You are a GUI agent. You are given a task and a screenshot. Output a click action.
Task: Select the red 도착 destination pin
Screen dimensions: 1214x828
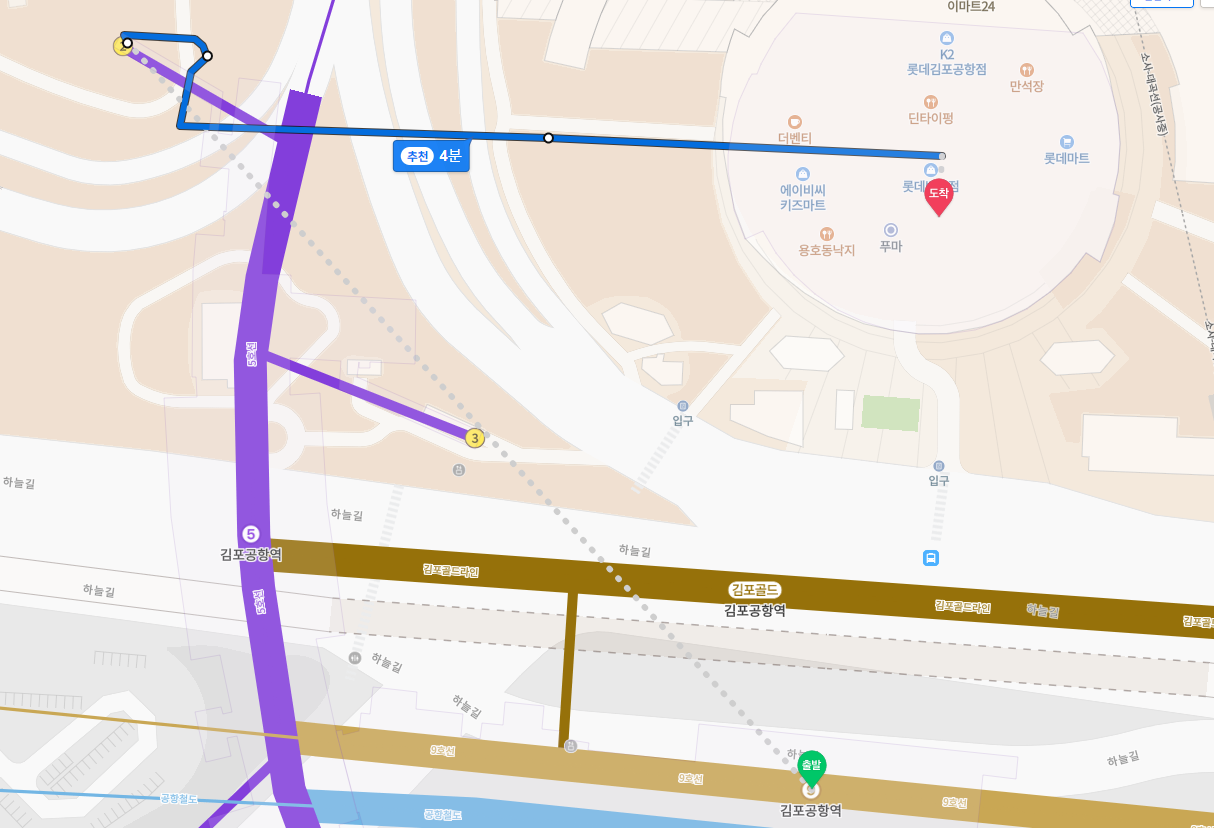[938, 194]
